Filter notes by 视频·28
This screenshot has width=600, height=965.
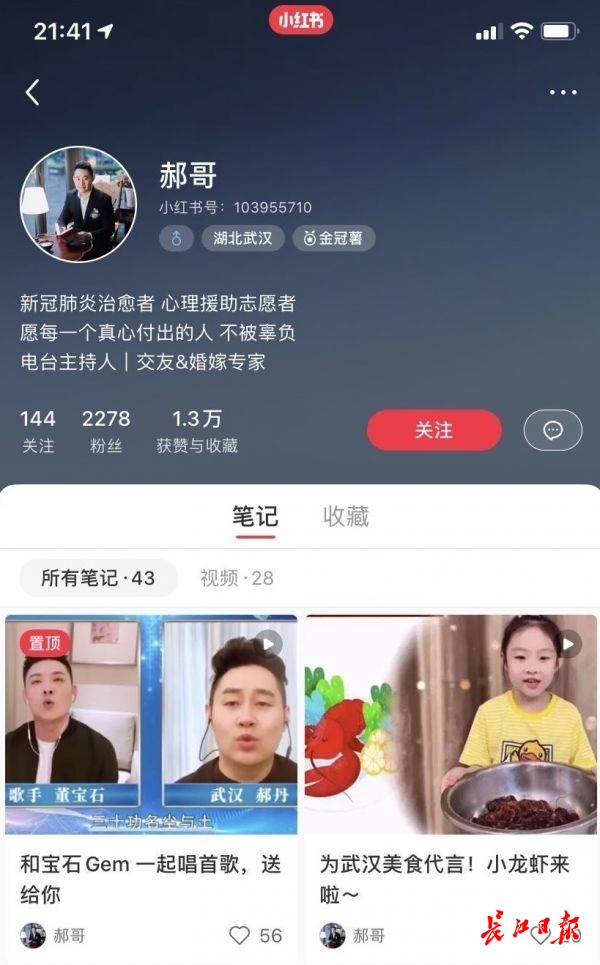click(237, 578)
